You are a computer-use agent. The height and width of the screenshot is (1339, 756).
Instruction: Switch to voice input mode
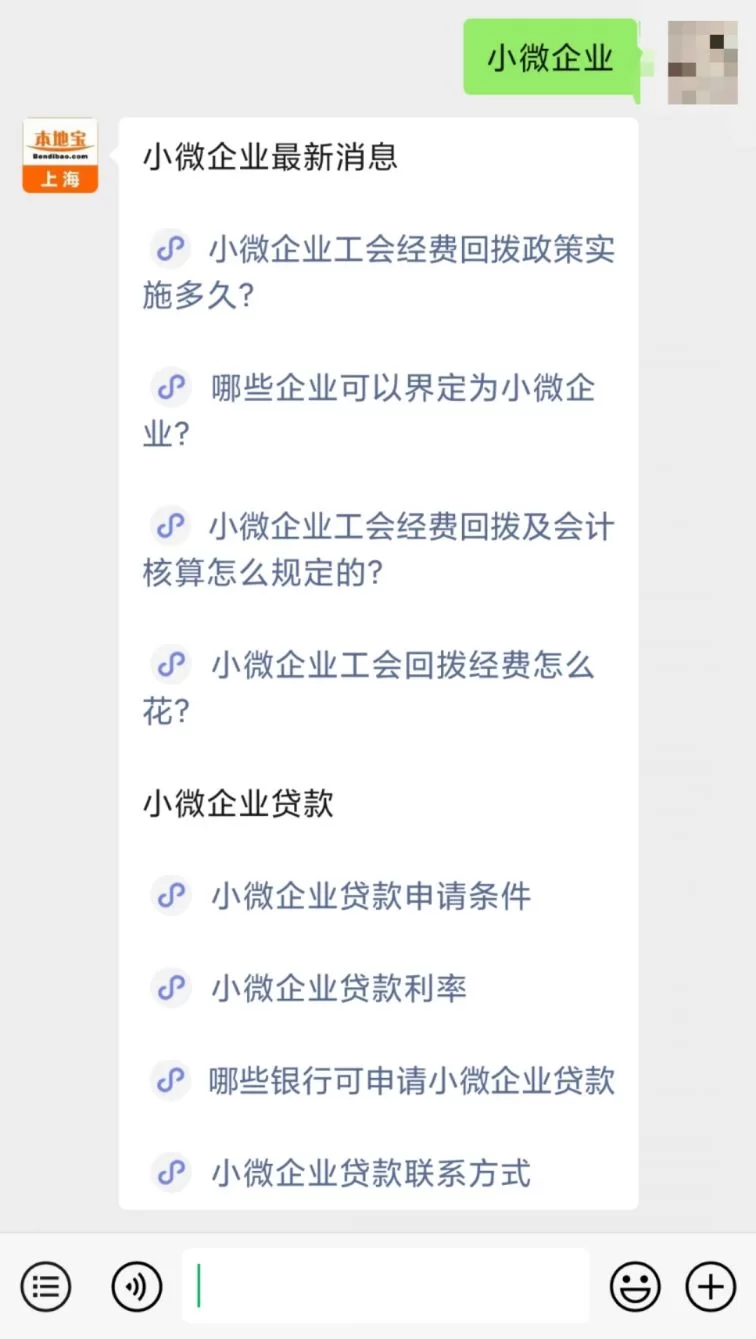(137, 1285)
